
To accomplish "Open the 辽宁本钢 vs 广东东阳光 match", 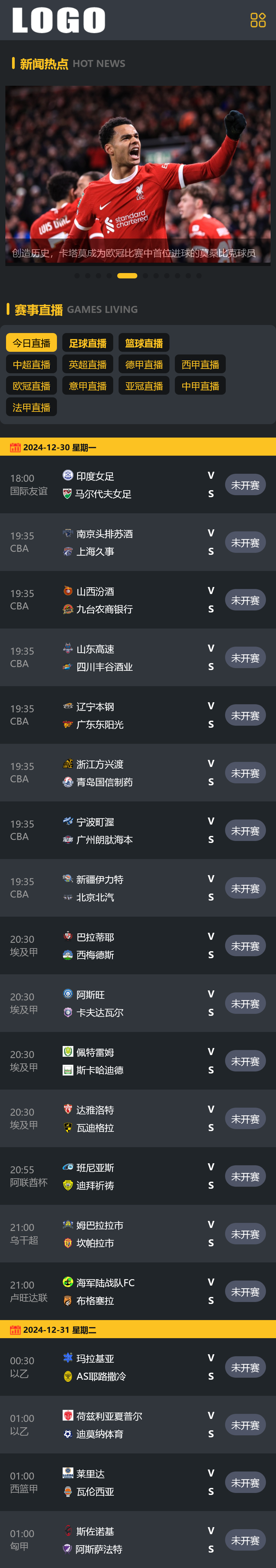I will pyautogui.click(x=122, y=715).
